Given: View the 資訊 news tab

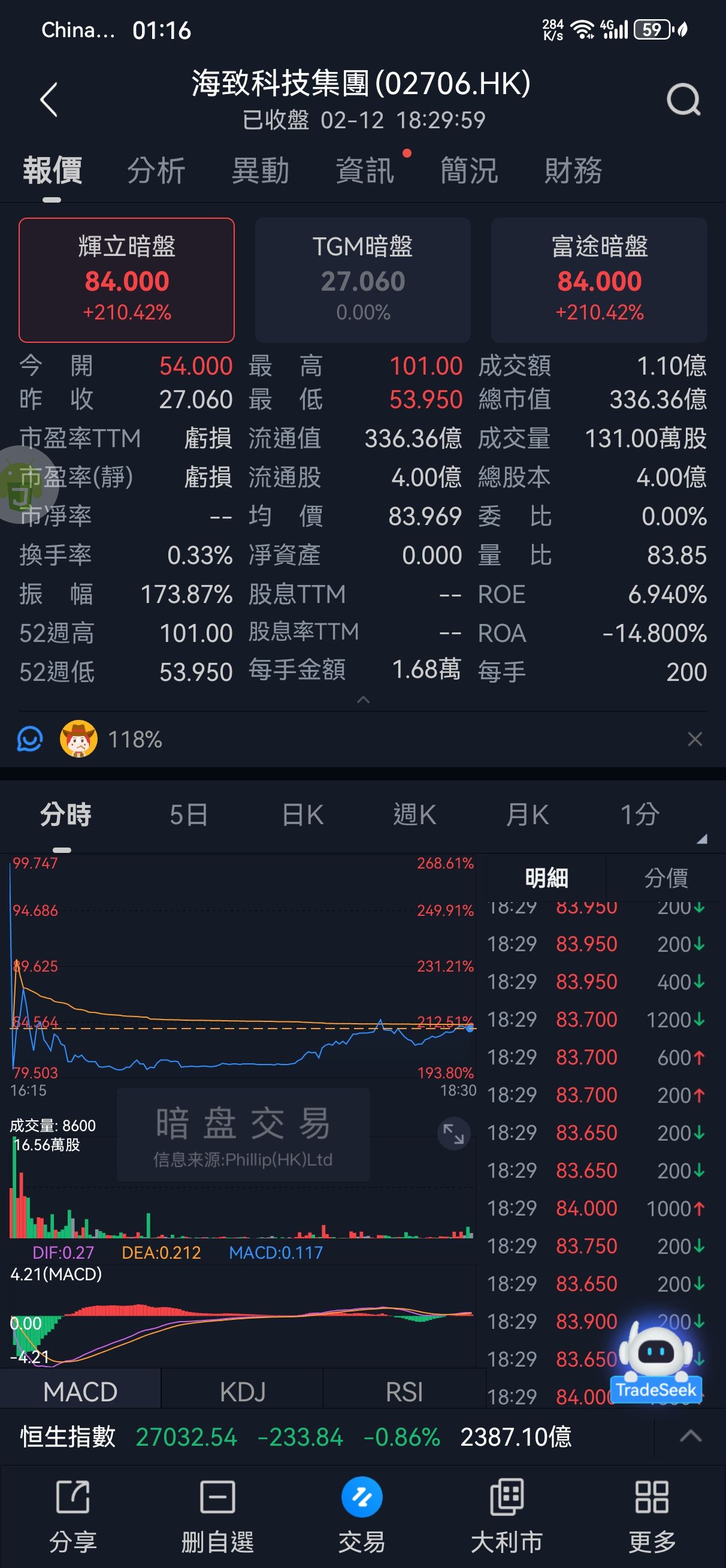Looking at the screenshot, I should [365, 170].
